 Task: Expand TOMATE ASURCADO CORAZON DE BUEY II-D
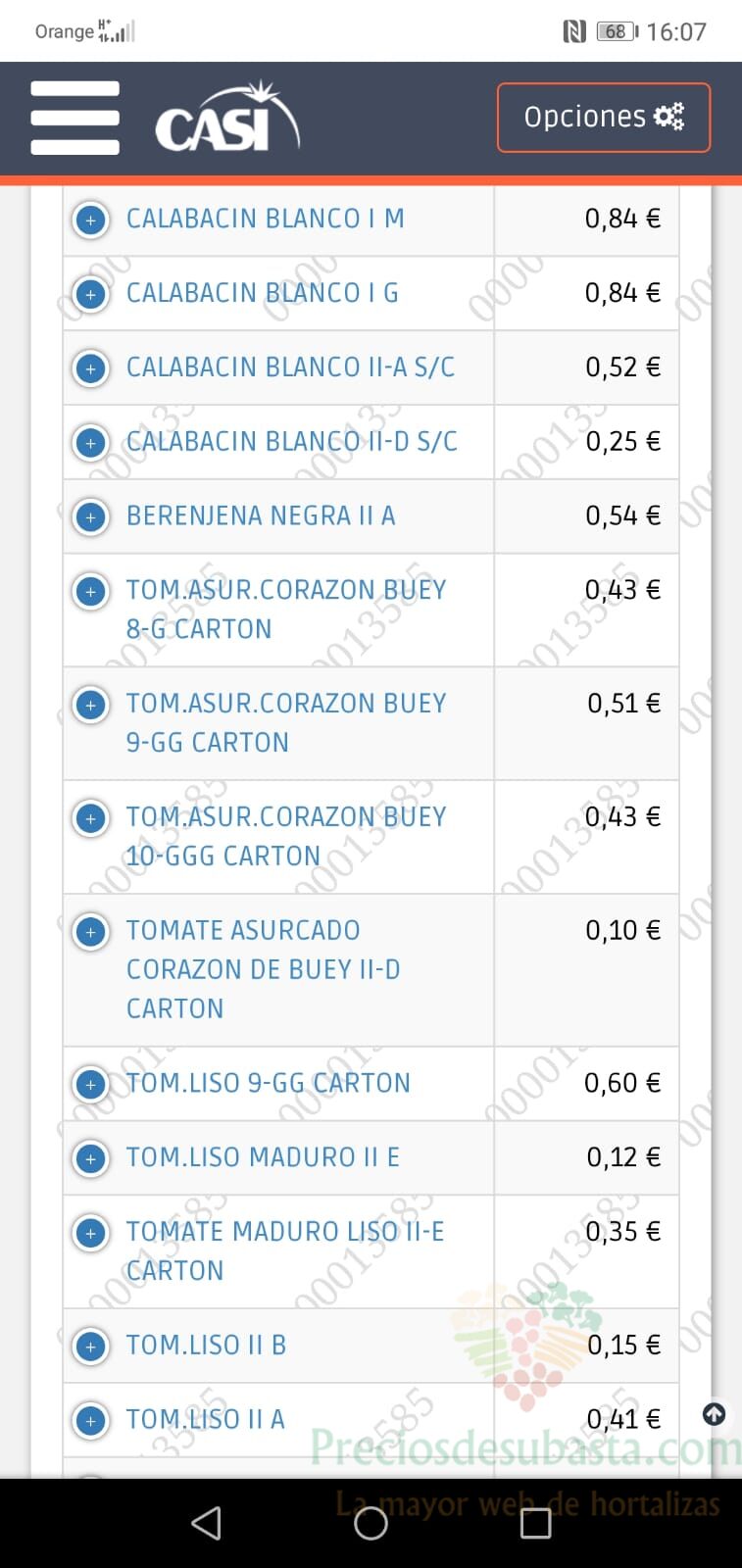91,932
